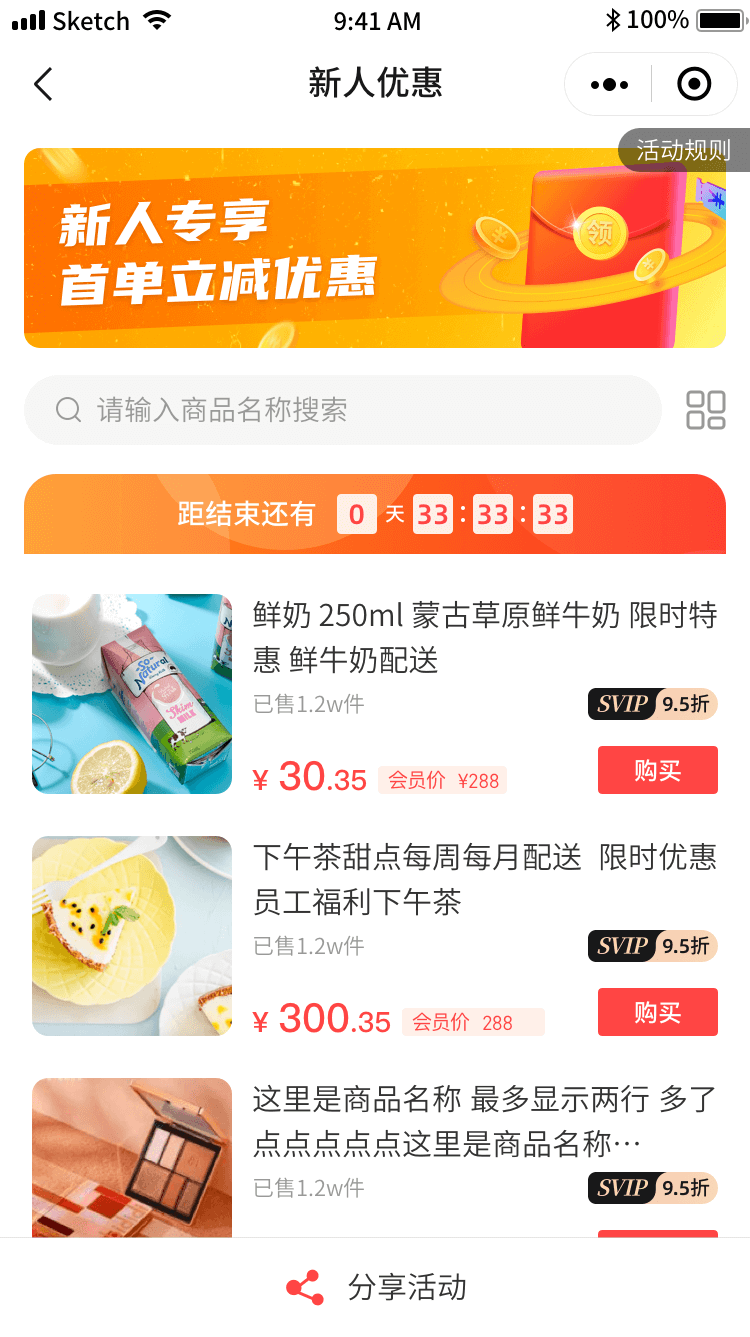Tap 购买 for 下午茶甜点每周每月配送
Viewport: 750px width, 1337px height.
pos(657,1012)
